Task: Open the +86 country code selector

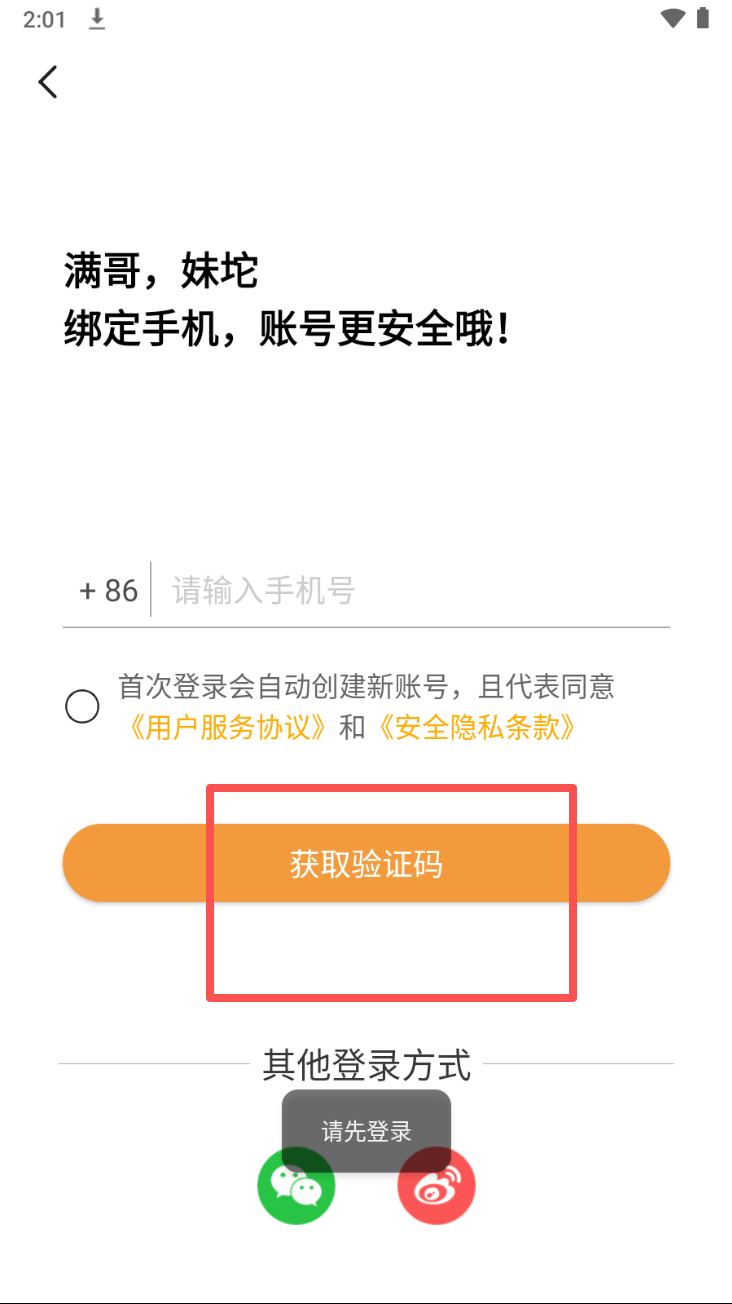Action: pos(108,590)
